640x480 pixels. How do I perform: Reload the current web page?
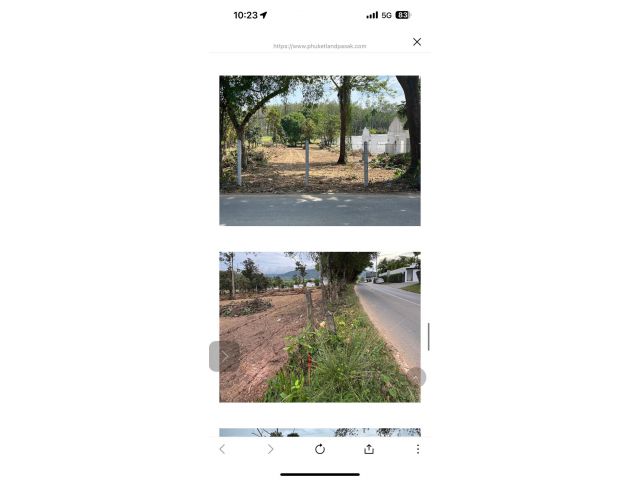click(320, 449)
